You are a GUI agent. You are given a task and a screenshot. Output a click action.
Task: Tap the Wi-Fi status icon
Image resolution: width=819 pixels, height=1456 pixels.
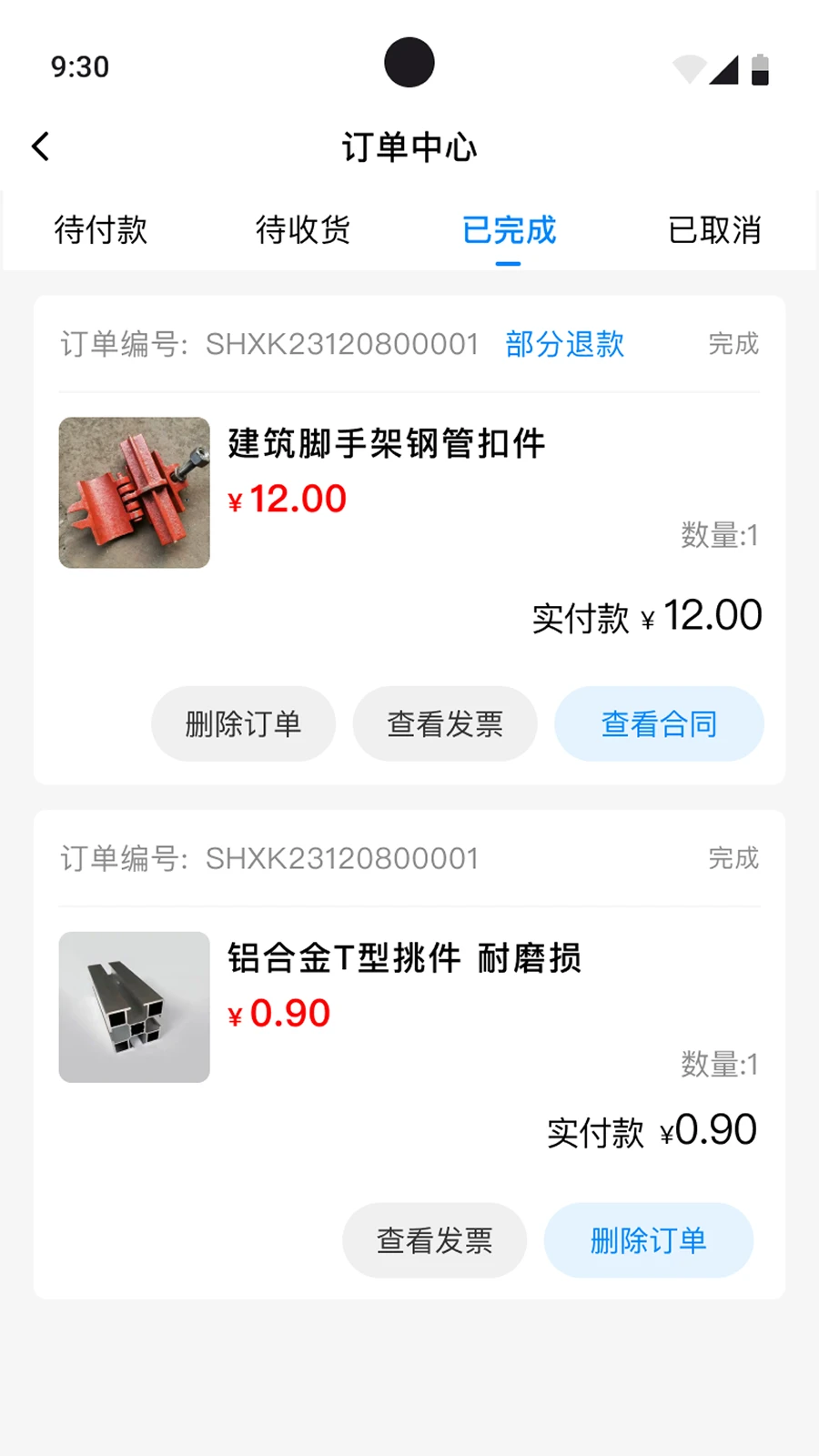click(x=689, y=67)
